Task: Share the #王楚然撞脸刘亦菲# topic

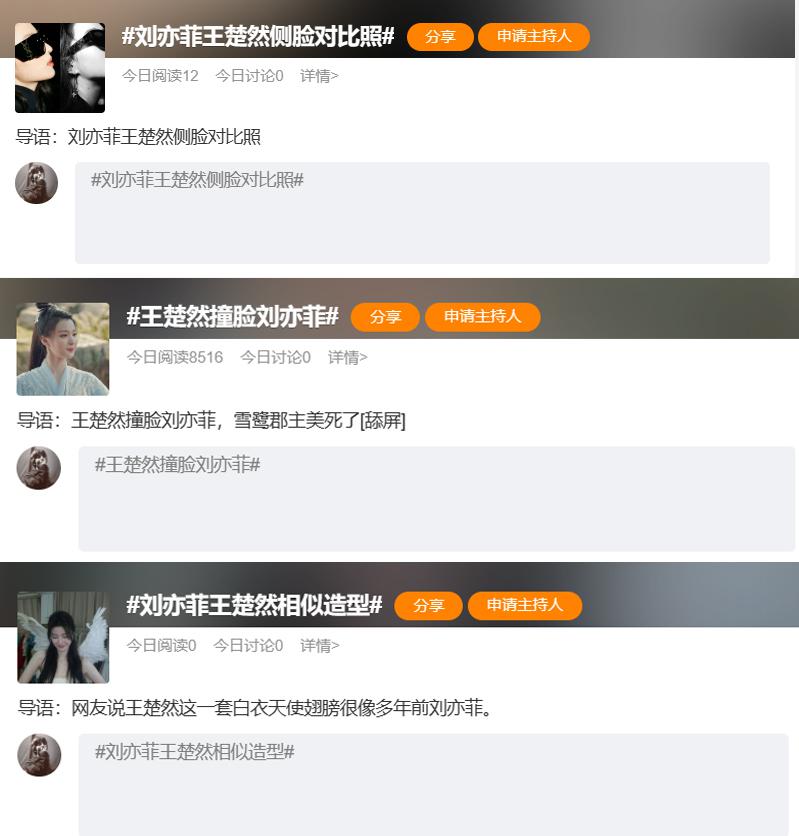Action: click(x=385, y=317)
